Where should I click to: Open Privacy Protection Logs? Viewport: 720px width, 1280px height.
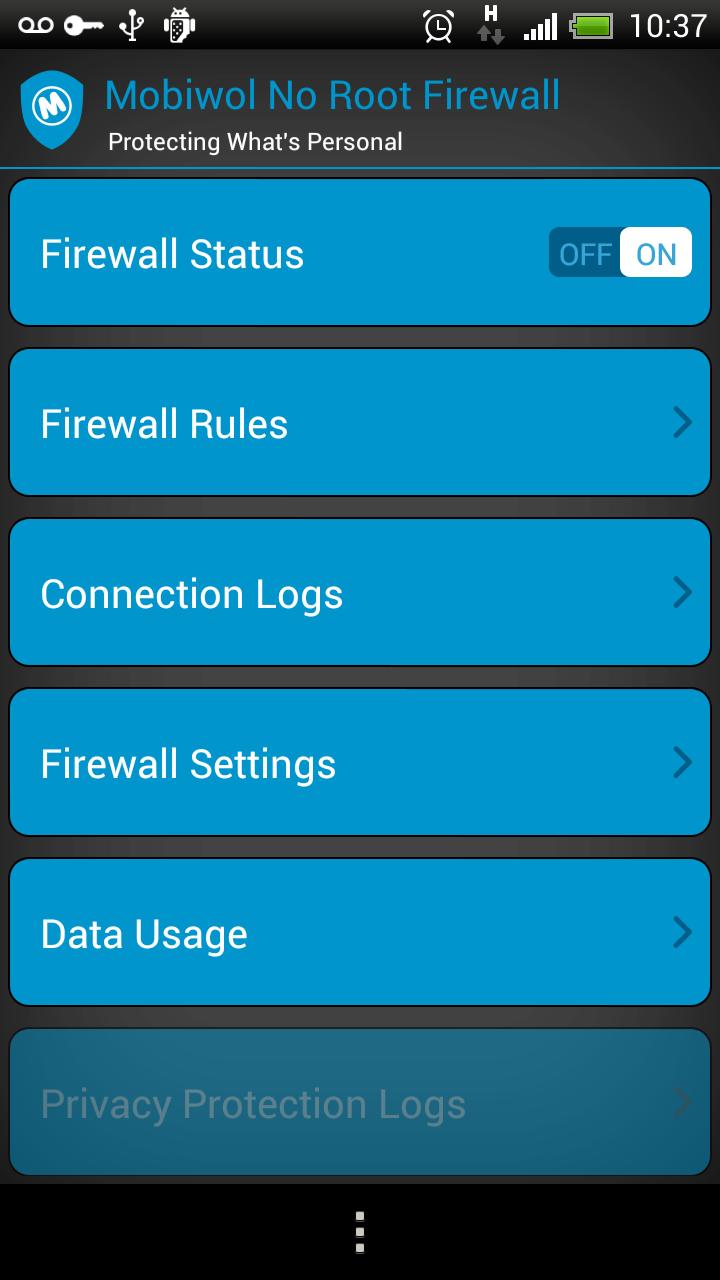[360, 1103]
